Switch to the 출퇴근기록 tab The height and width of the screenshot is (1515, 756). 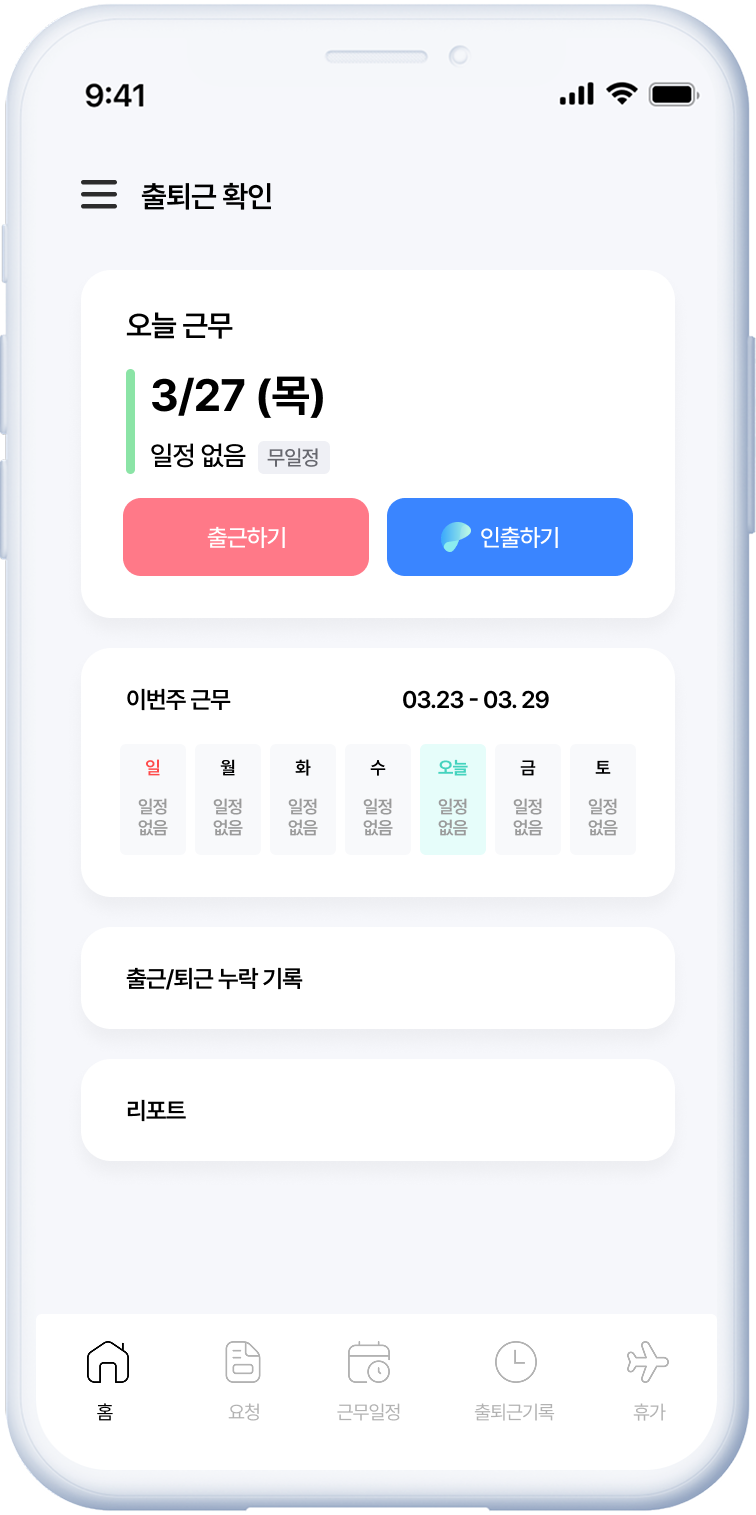(514, 1385)
